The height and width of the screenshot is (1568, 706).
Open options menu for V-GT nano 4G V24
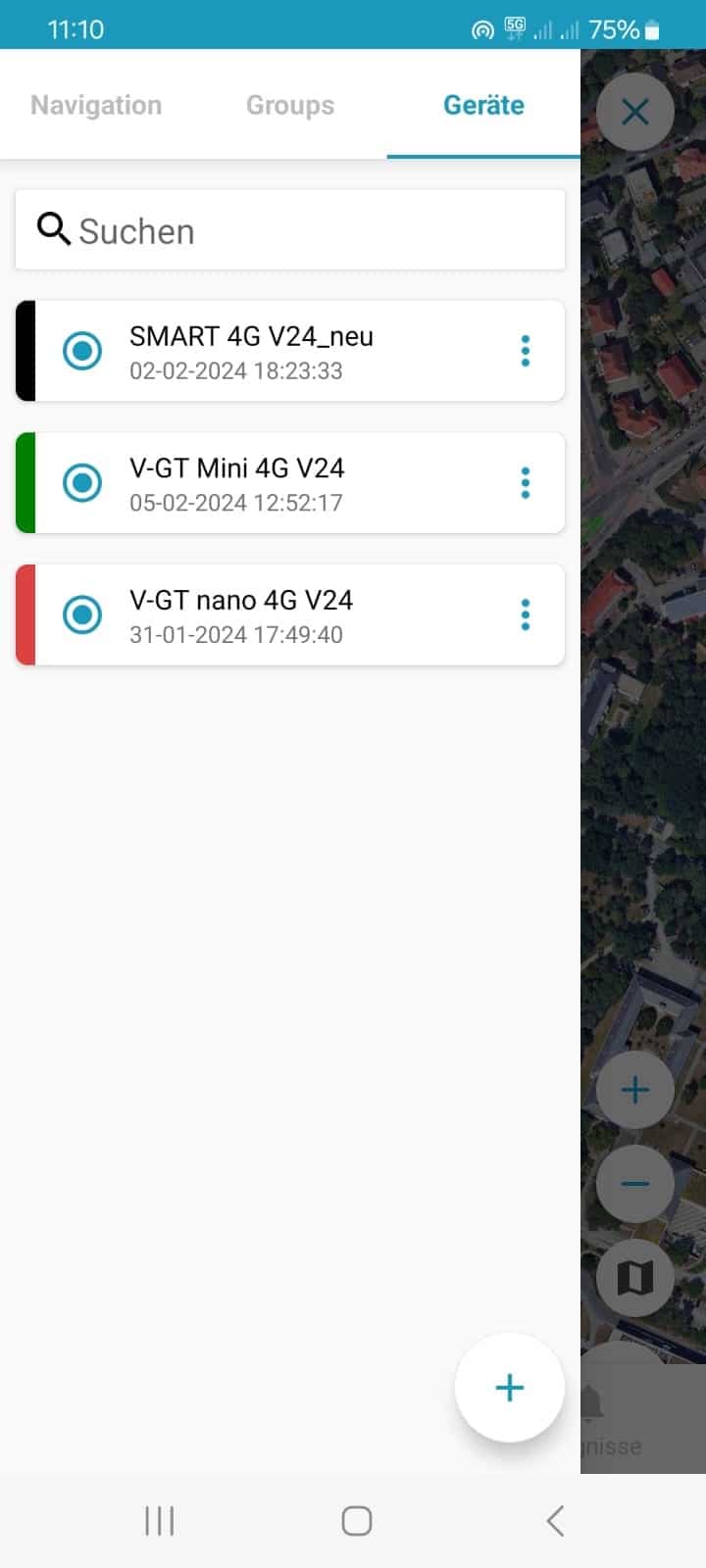pyautogui.click(x=526, y=615)
